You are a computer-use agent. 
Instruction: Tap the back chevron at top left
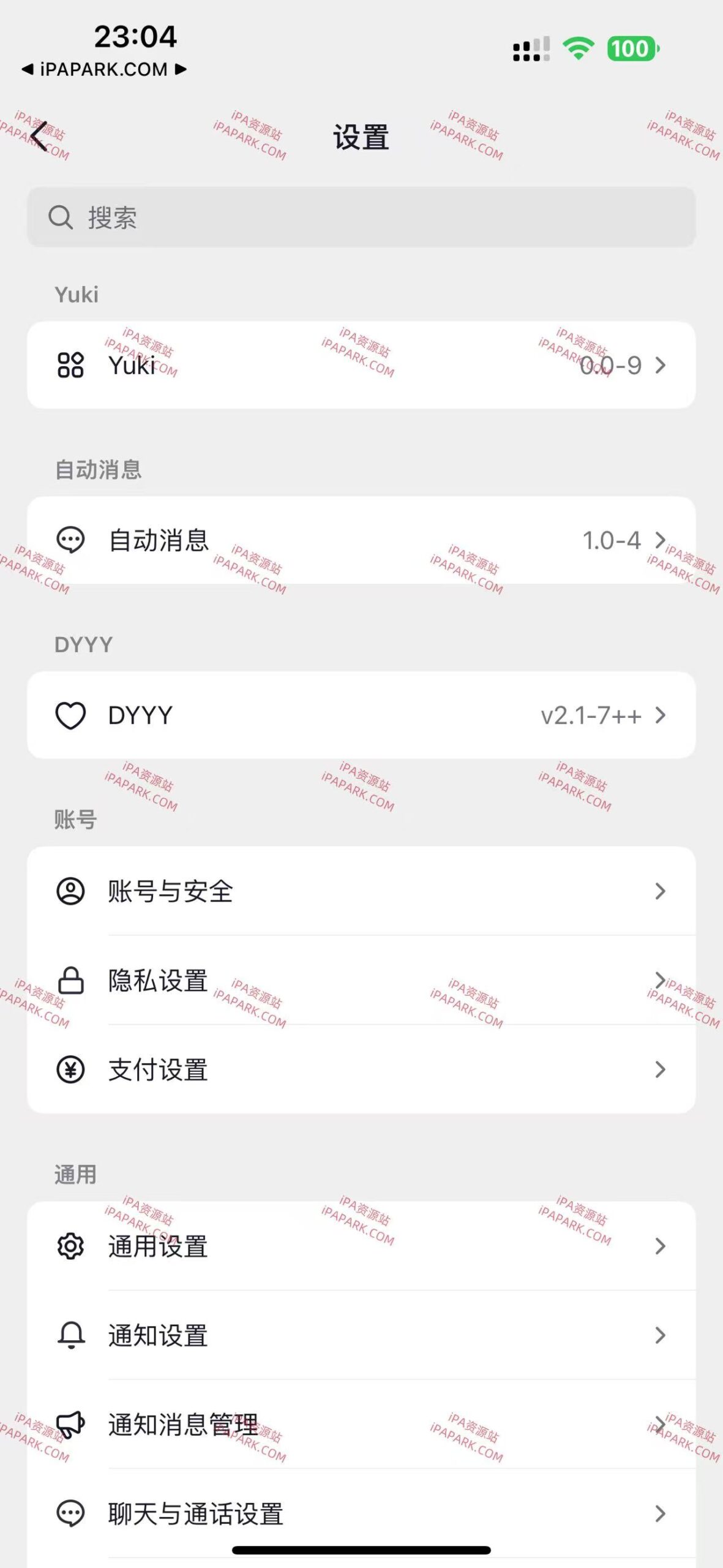[39, 136]
